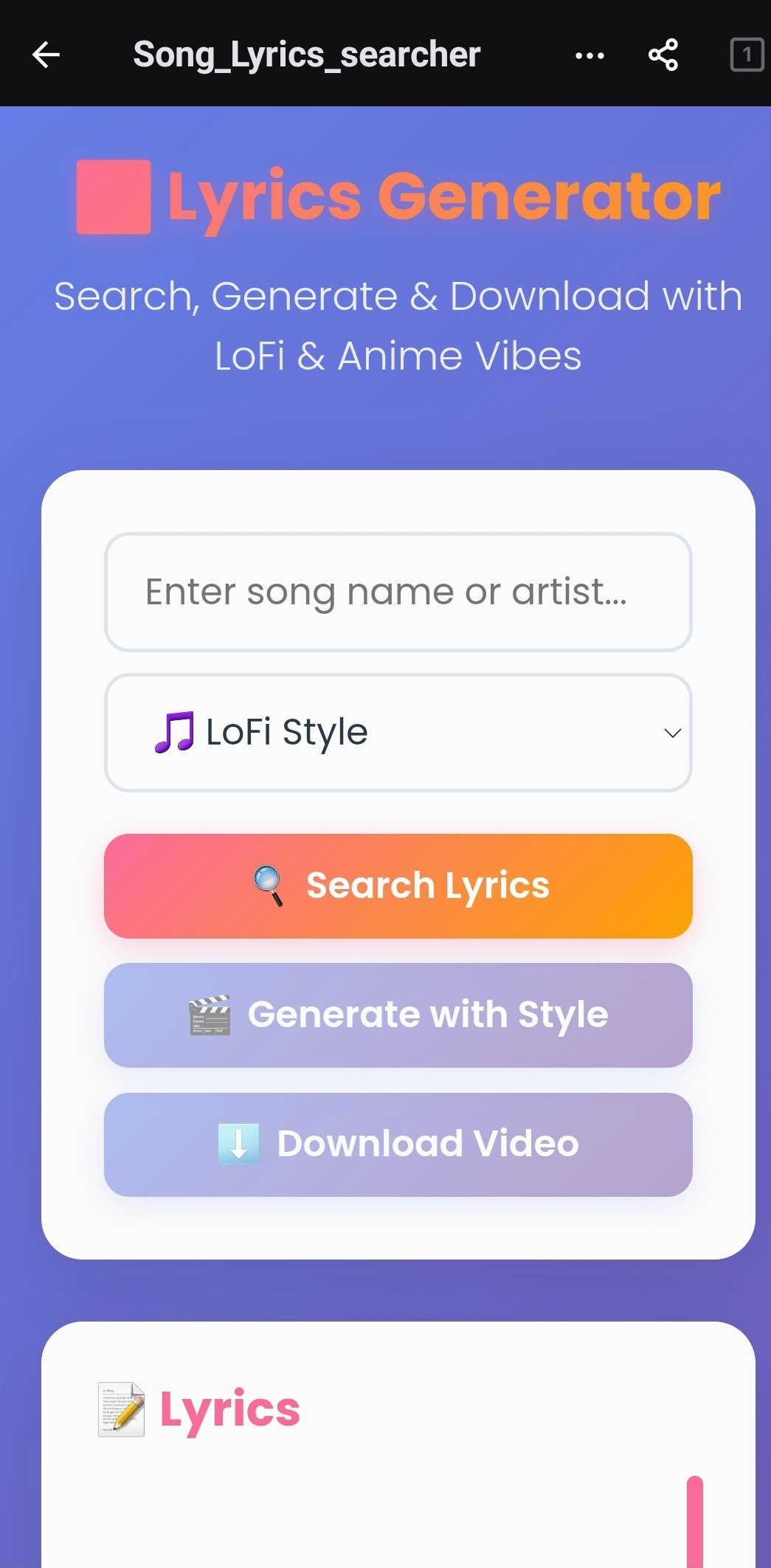Open the browser tab counter

coord(747,54)
